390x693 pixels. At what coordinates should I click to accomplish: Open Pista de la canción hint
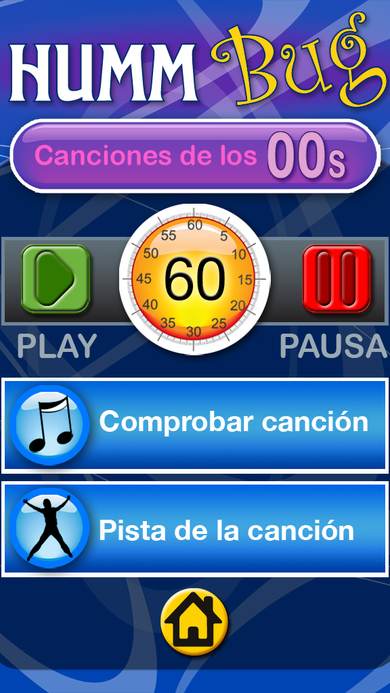click(x=195, y=529)
